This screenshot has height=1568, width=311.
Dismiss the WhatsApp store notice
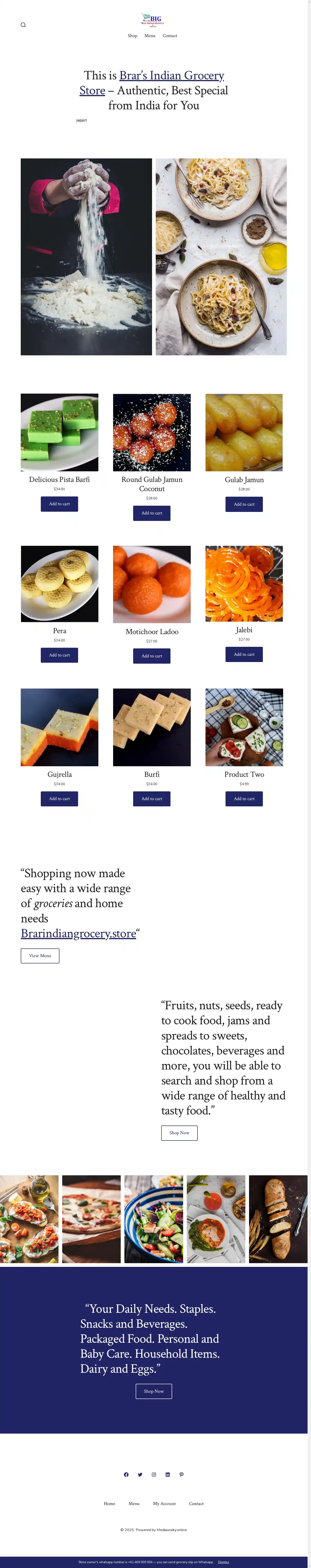(x=223, y=1562)
